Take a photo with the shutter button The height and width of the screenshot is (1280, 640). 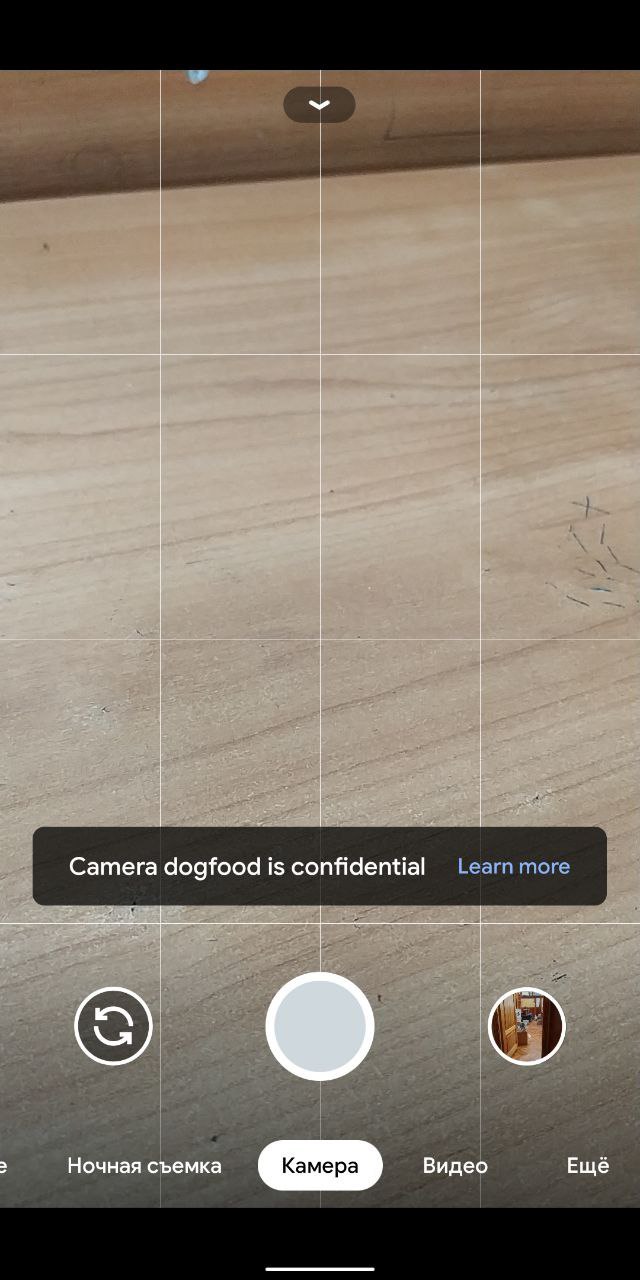point(320,1026)
